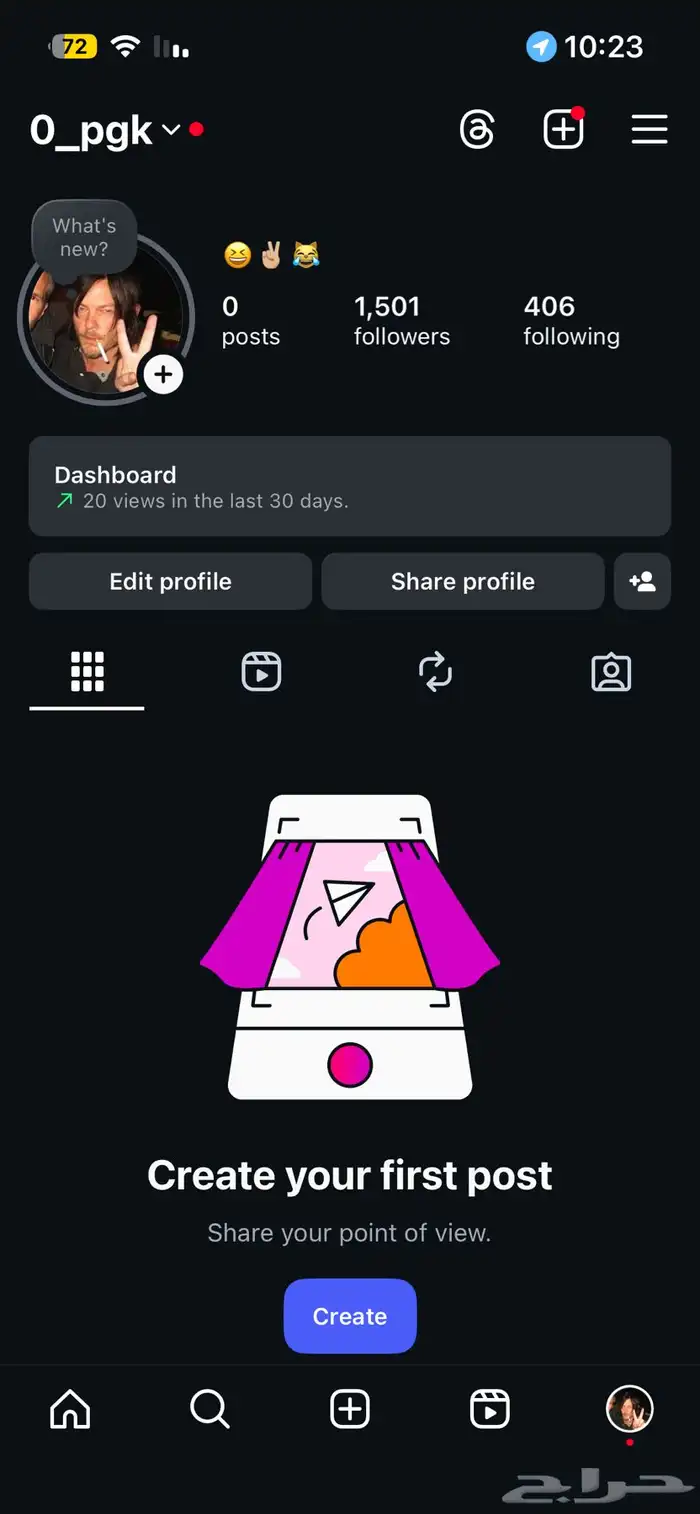Tap the blue Create button
Screen dimensions: 700x1514
(349, 1316)
